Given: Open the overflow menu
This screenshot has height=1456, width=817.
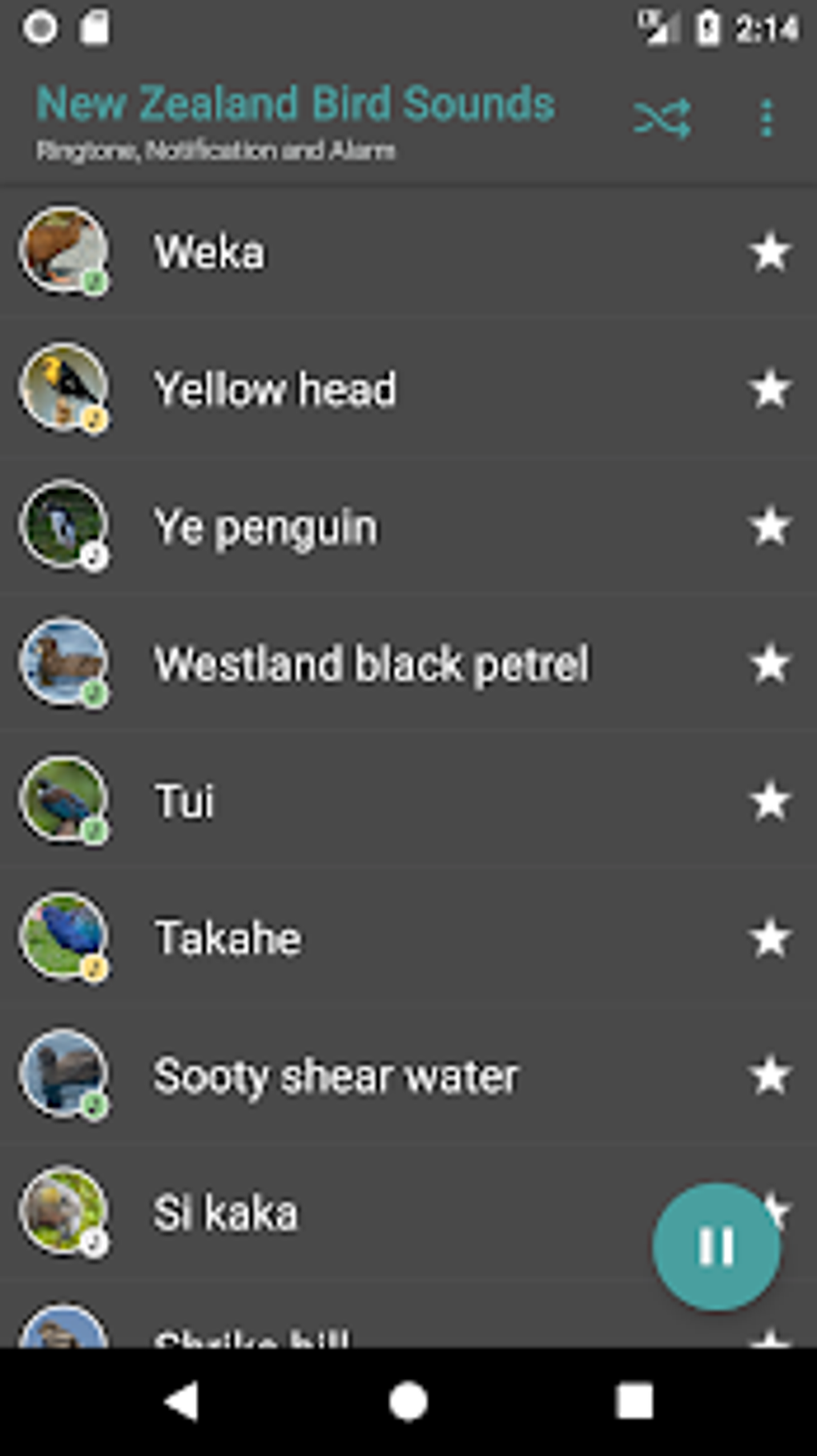Looking at the screenshot, I should (767, 119).
